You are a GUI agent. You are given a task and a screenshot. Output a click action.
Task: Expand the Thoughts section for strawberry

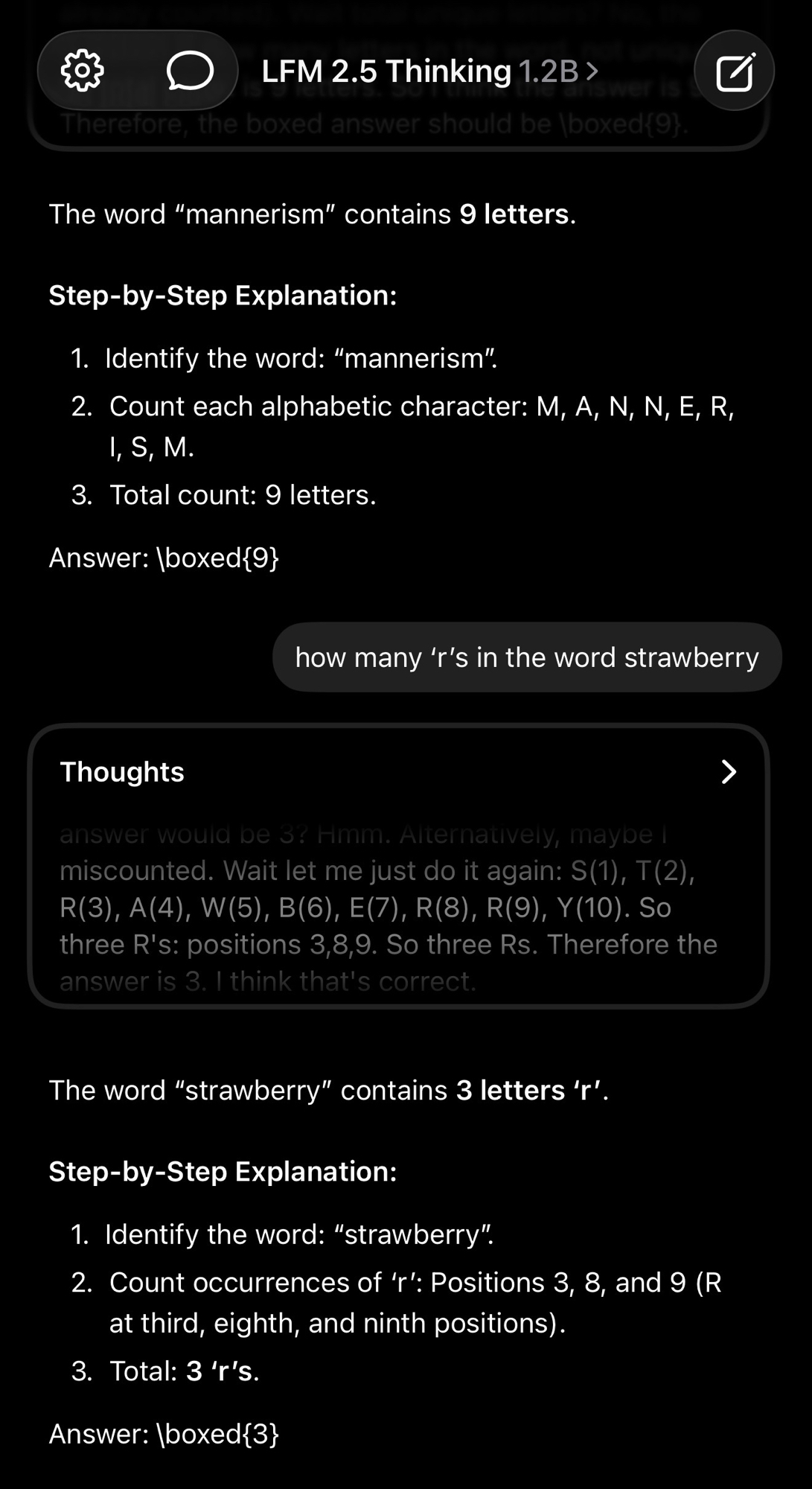click(x=729, y=772)
